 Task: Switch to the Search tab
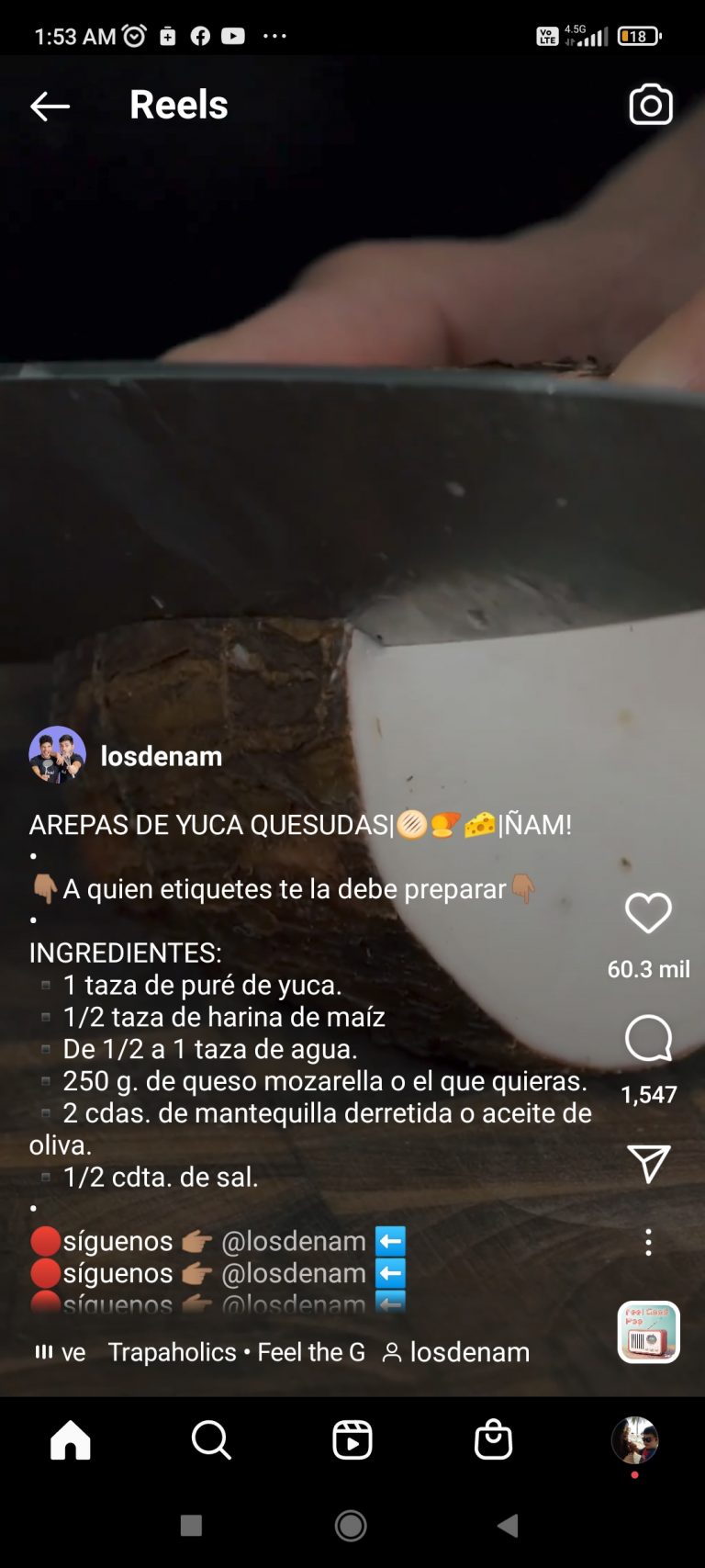pyautogui.click(x=211, y=1439)
